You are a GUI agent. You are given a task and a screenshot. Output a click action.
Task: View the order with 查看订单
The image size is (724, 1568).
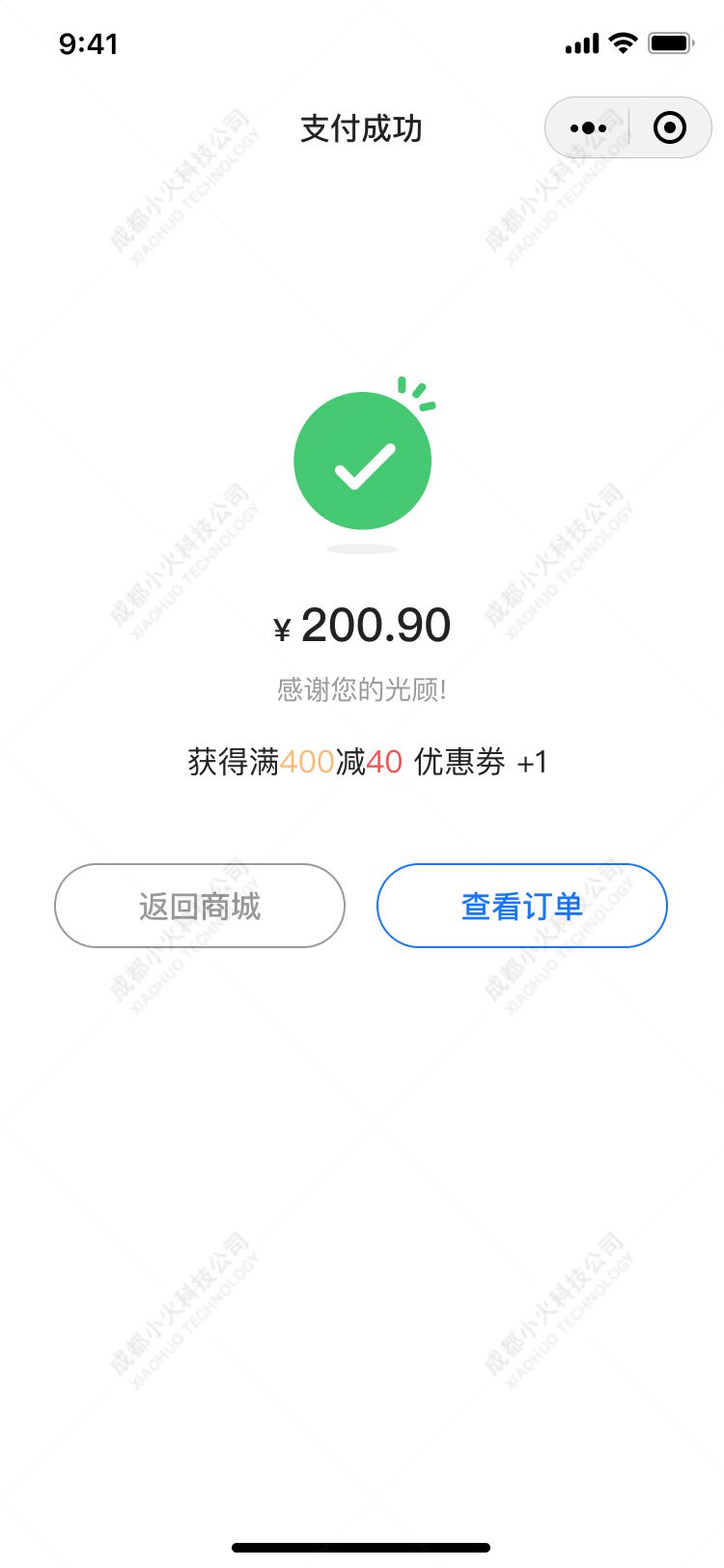[521, 906]
